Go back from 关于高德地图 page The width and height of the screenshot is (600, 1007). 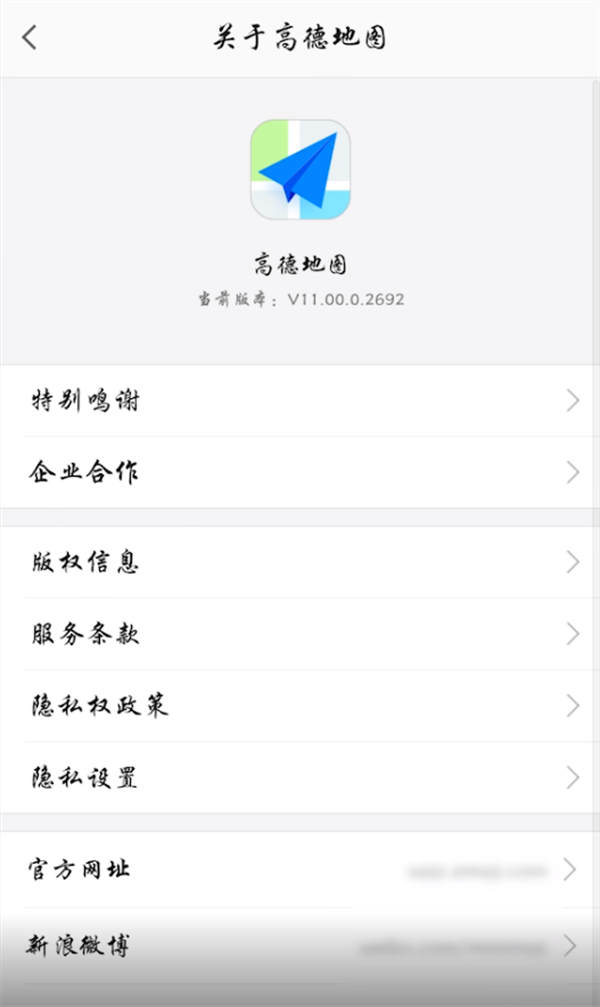tap(30, 38)
